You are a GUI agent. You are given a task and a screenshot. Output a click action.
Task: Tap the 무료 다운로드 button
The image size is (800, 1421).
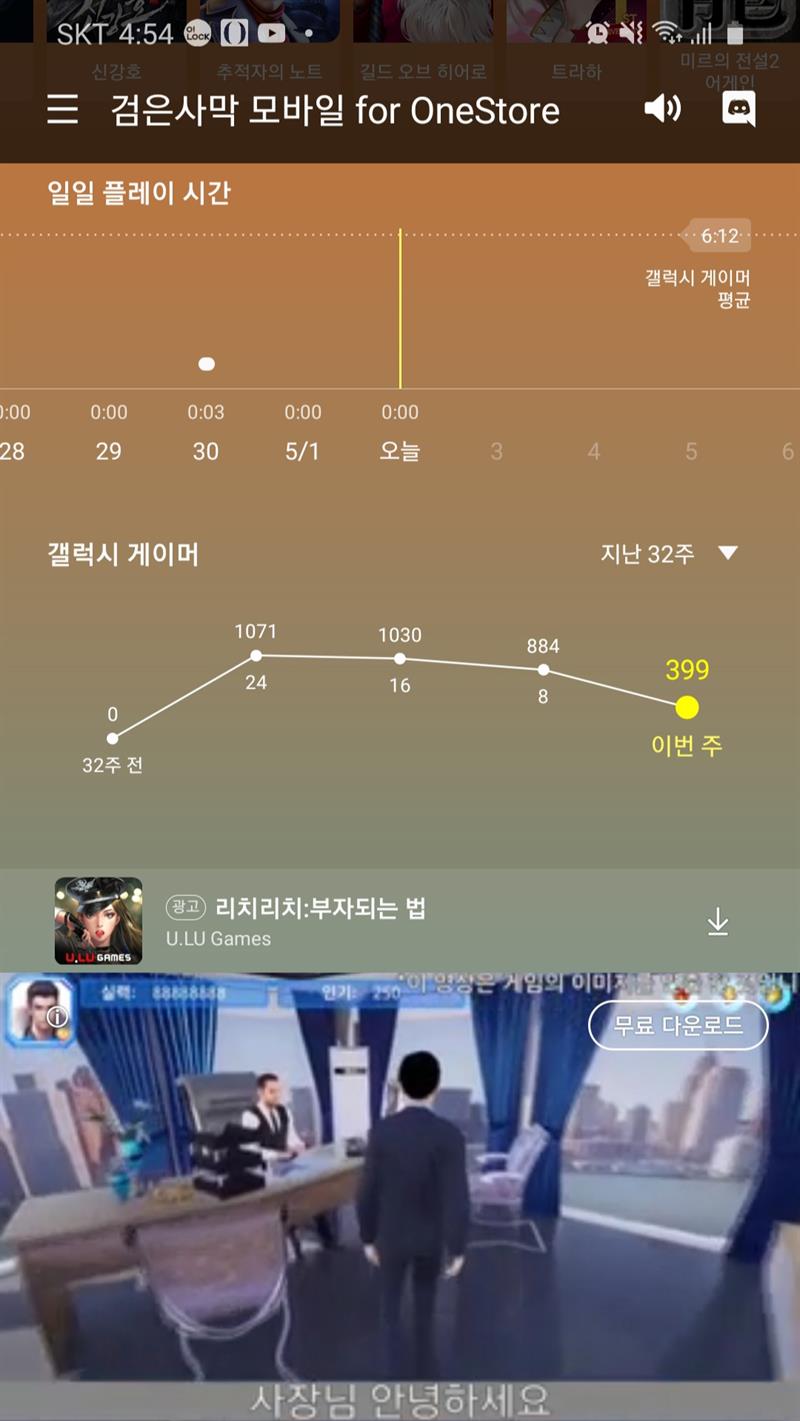(678, 1026)
